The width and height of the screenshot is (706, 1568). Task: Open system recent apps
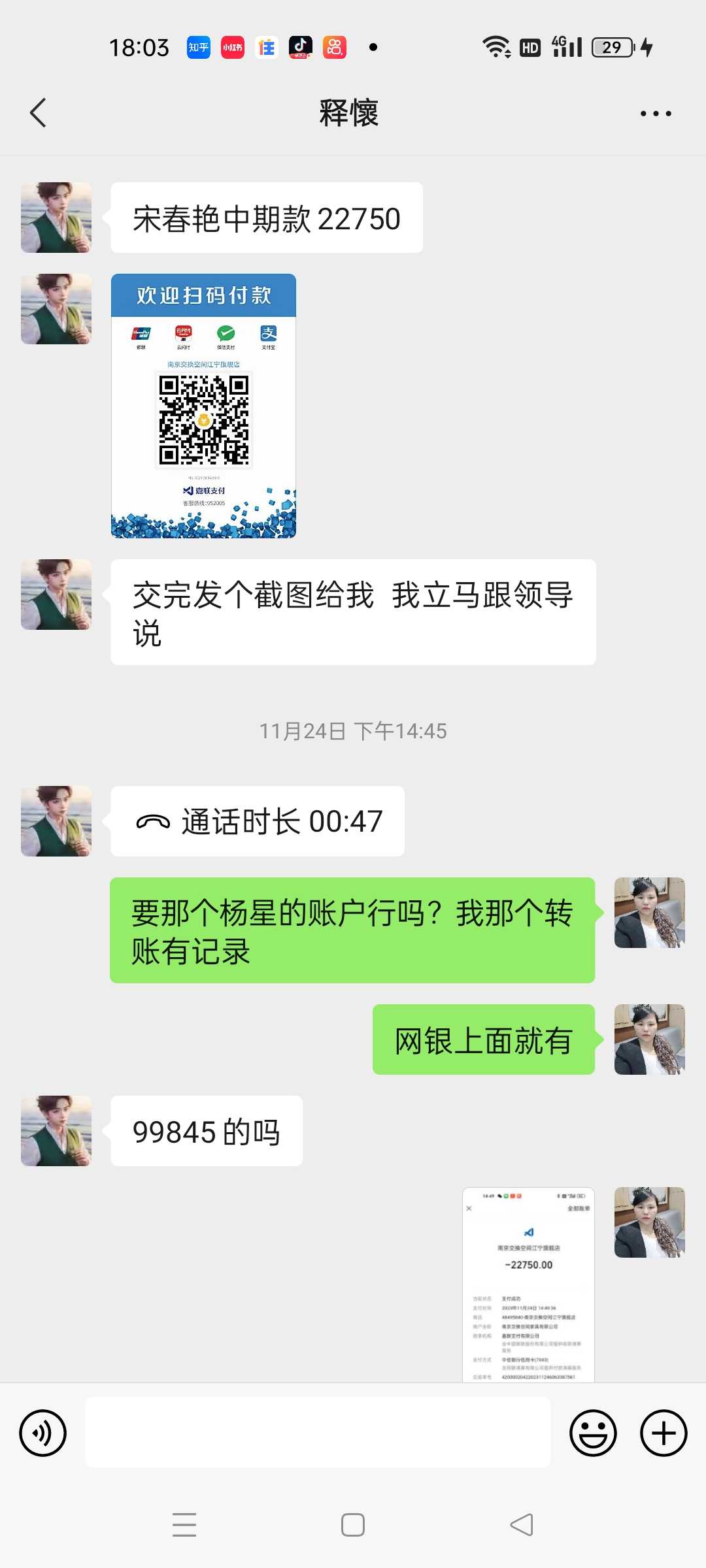[184, 1525]
